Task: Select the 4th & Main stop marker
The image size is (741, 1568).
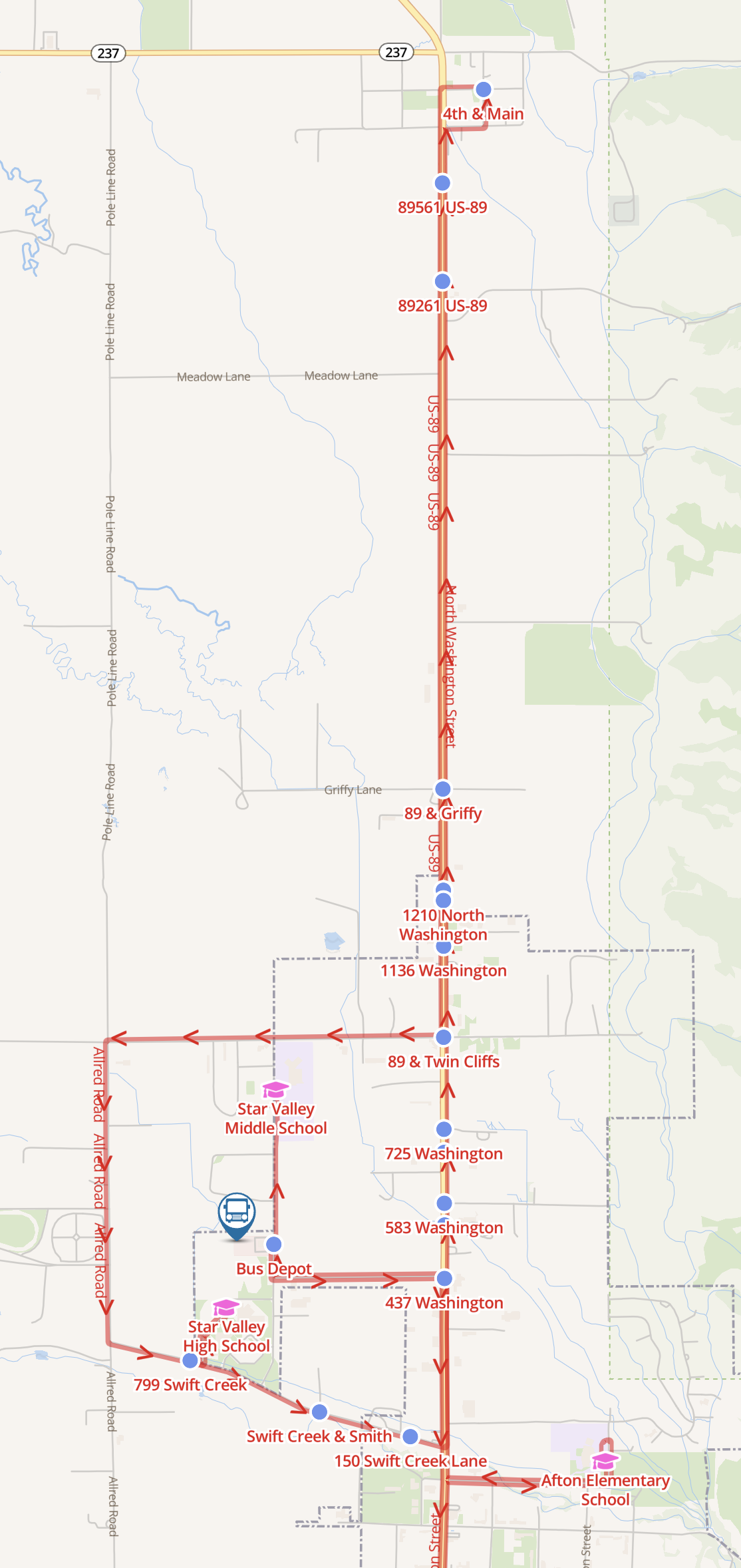Action: click(x=484, y=89)
